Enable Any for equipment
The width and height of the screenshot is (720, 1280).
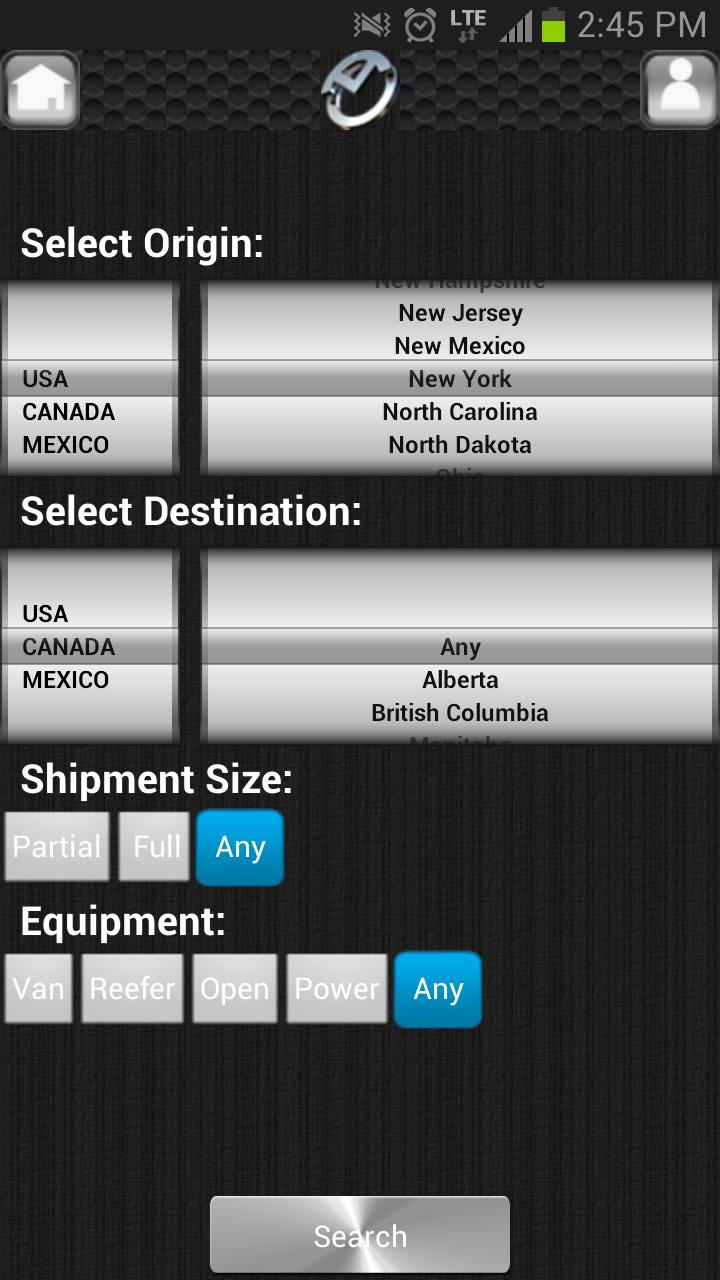point(438,989)
